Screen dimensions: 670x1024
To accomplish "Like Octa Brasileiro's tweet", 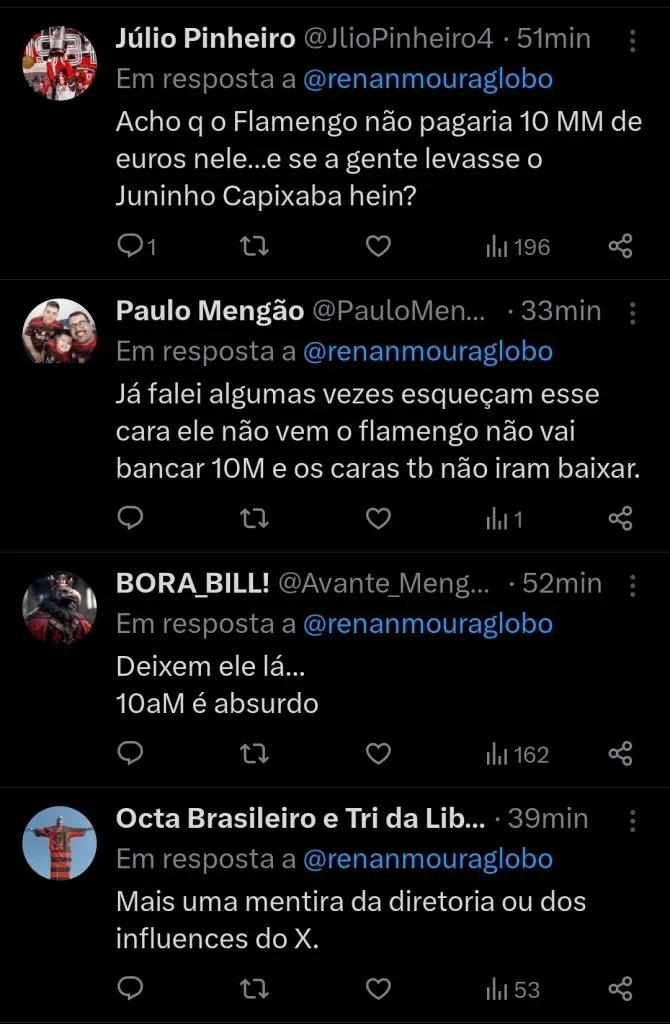I will 377,989.
